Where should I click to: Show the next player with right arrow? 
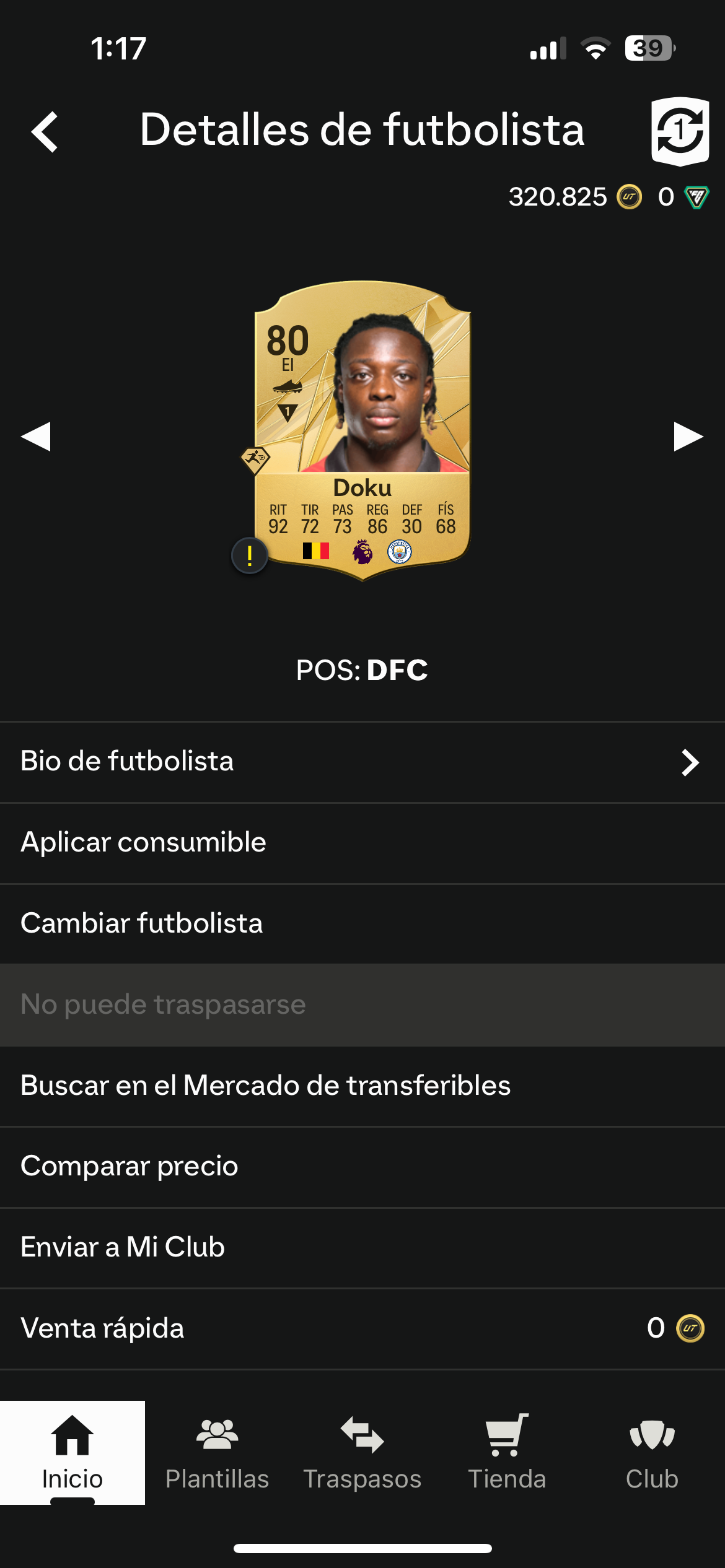(688, 437)
